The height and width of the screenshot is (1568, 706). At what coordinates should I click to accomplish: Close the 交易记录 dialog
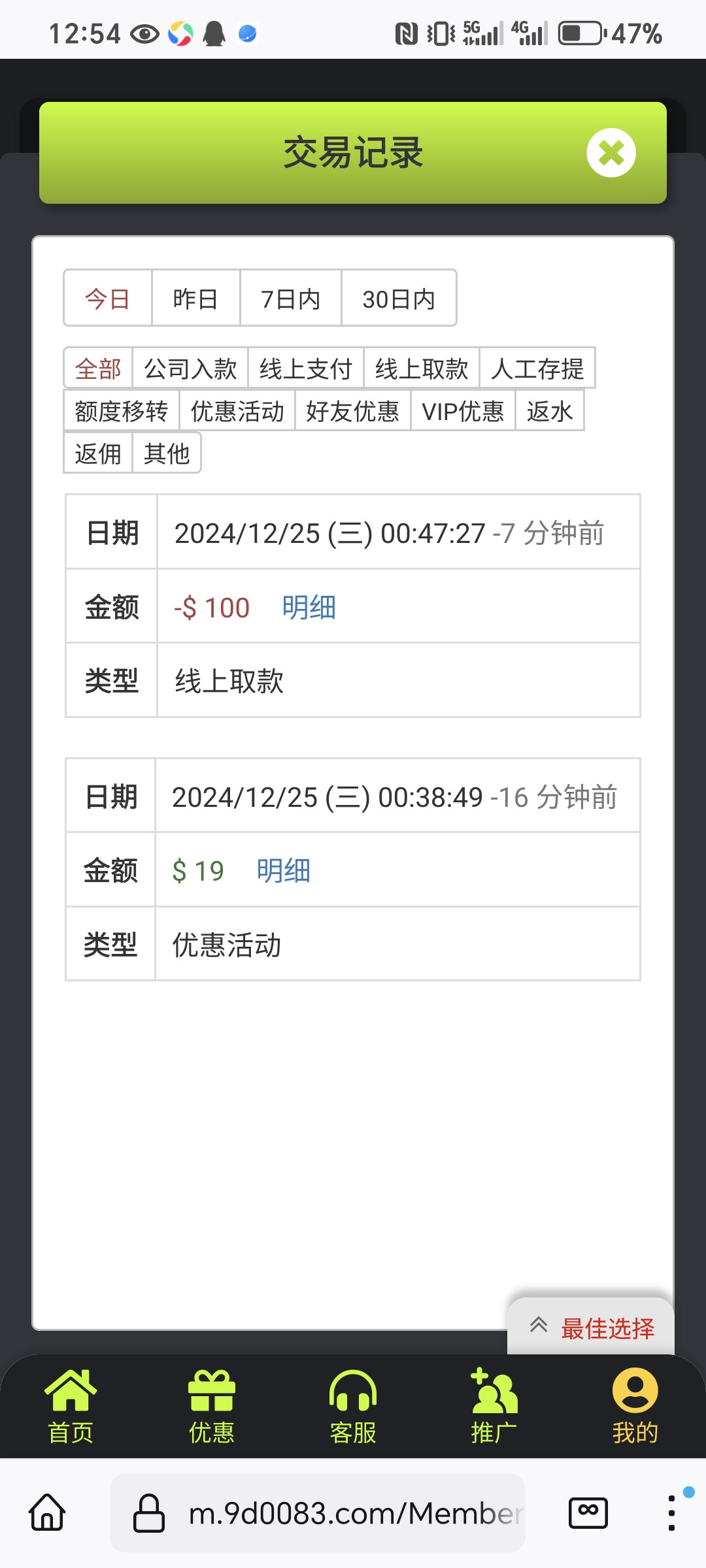point(611,153)
